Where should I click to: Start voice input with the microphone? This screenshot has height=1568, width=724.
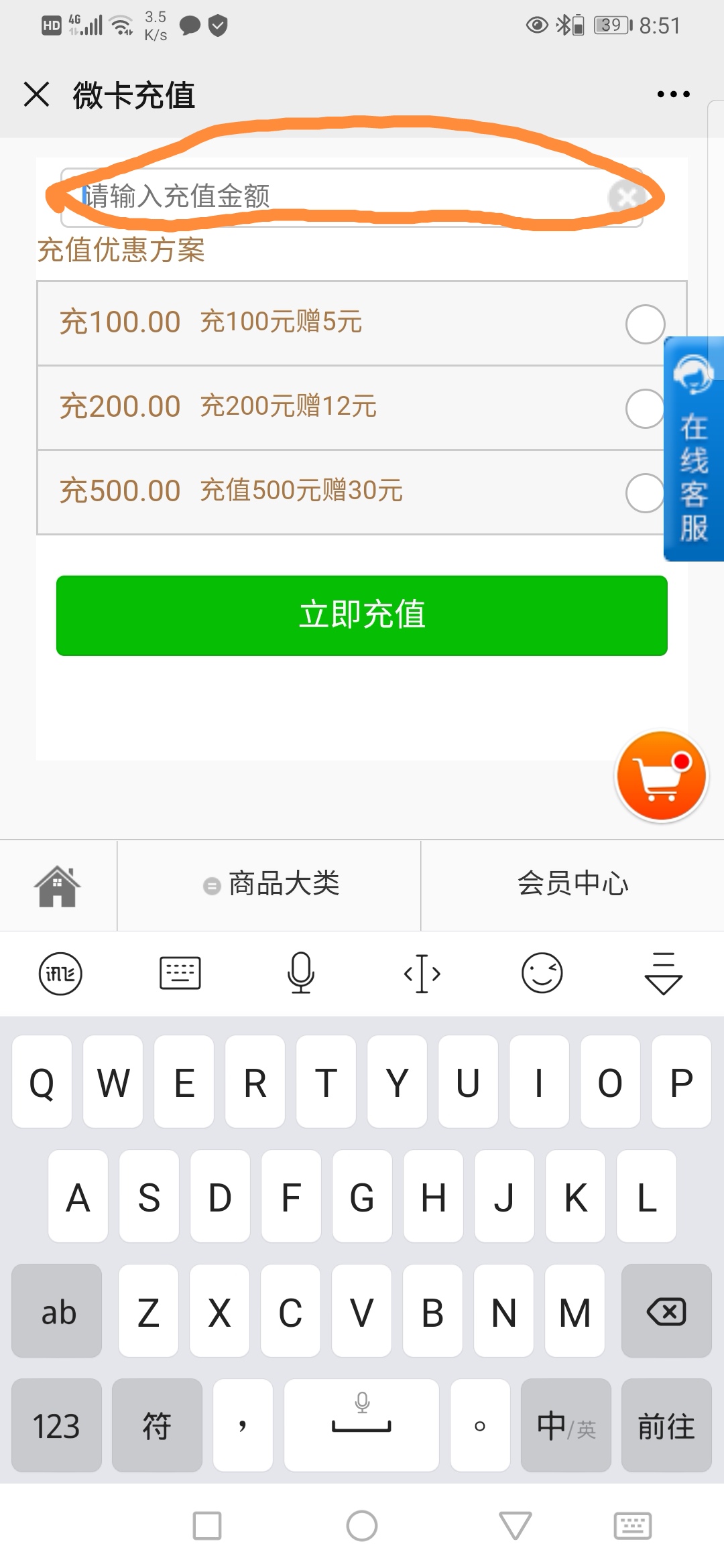pos(301,973)
